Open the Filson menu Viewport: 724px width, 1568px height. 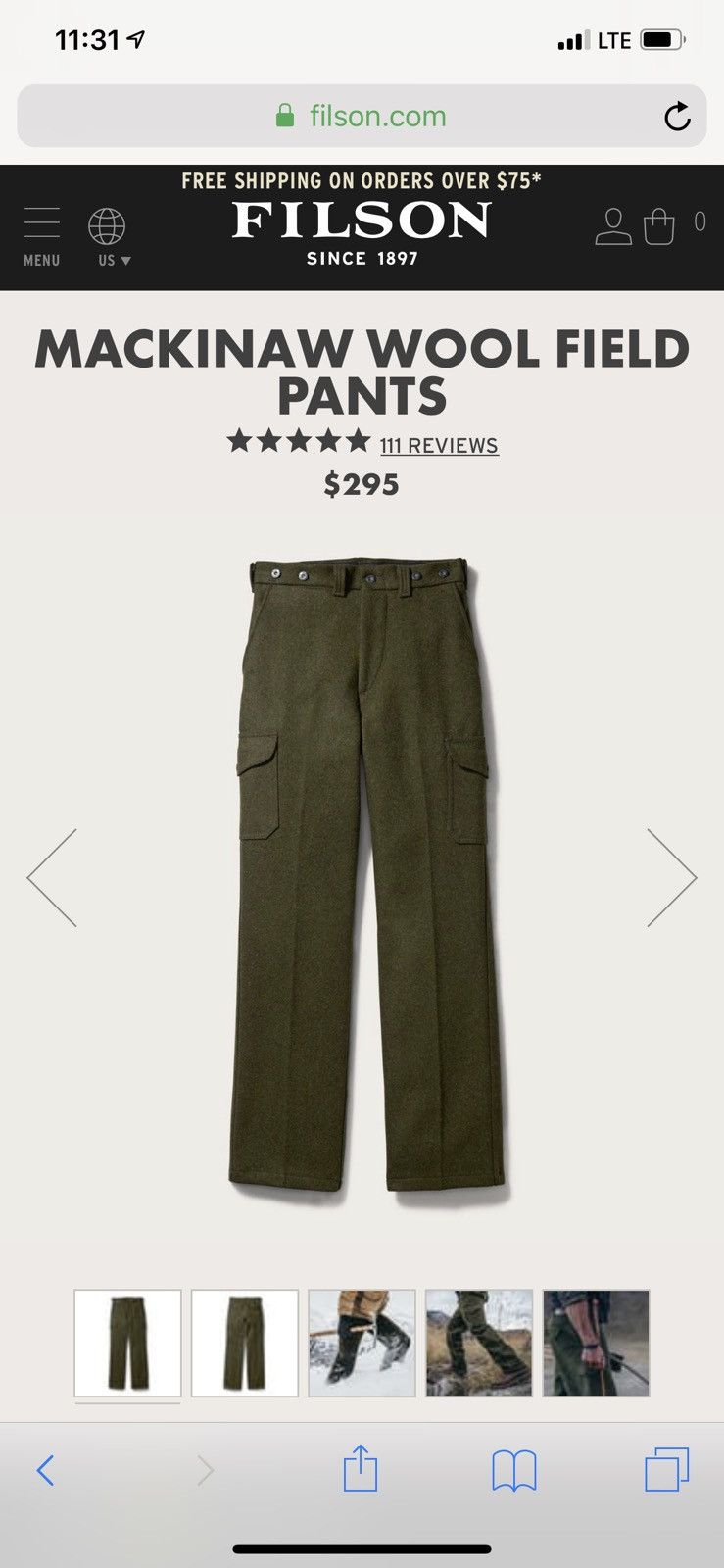(41, 236)
